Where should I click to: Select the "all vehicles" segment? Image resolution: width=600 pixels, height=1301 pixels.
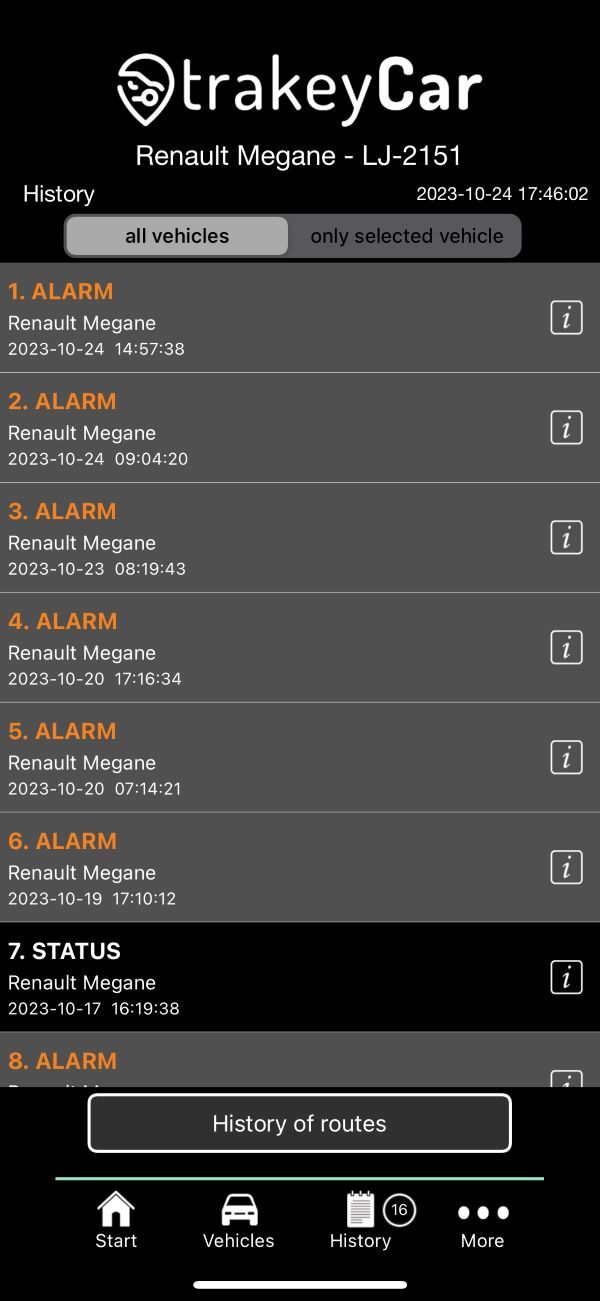pyautogui.click(x=177, y=236)
